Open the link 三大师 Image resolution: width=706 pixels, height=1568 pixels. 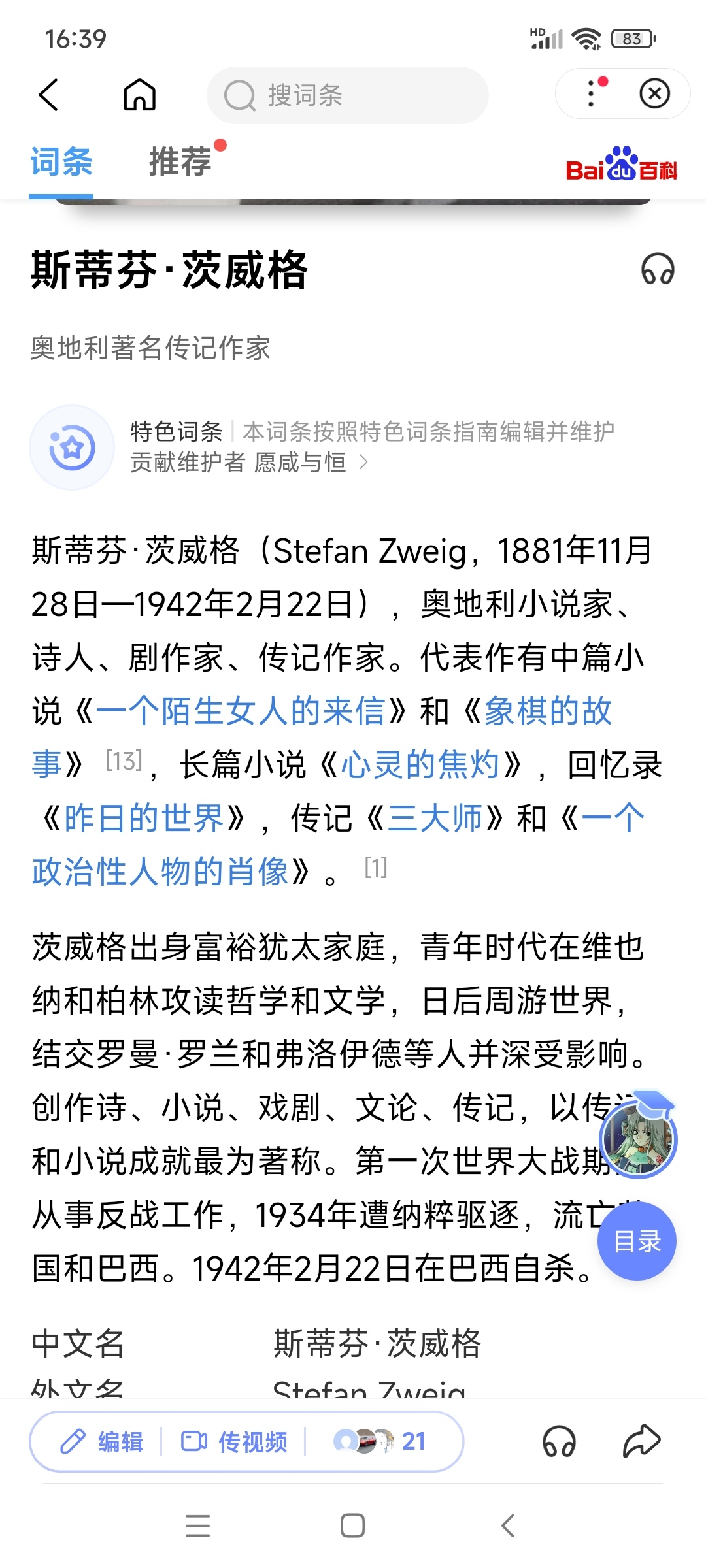[x=435, y=818]
